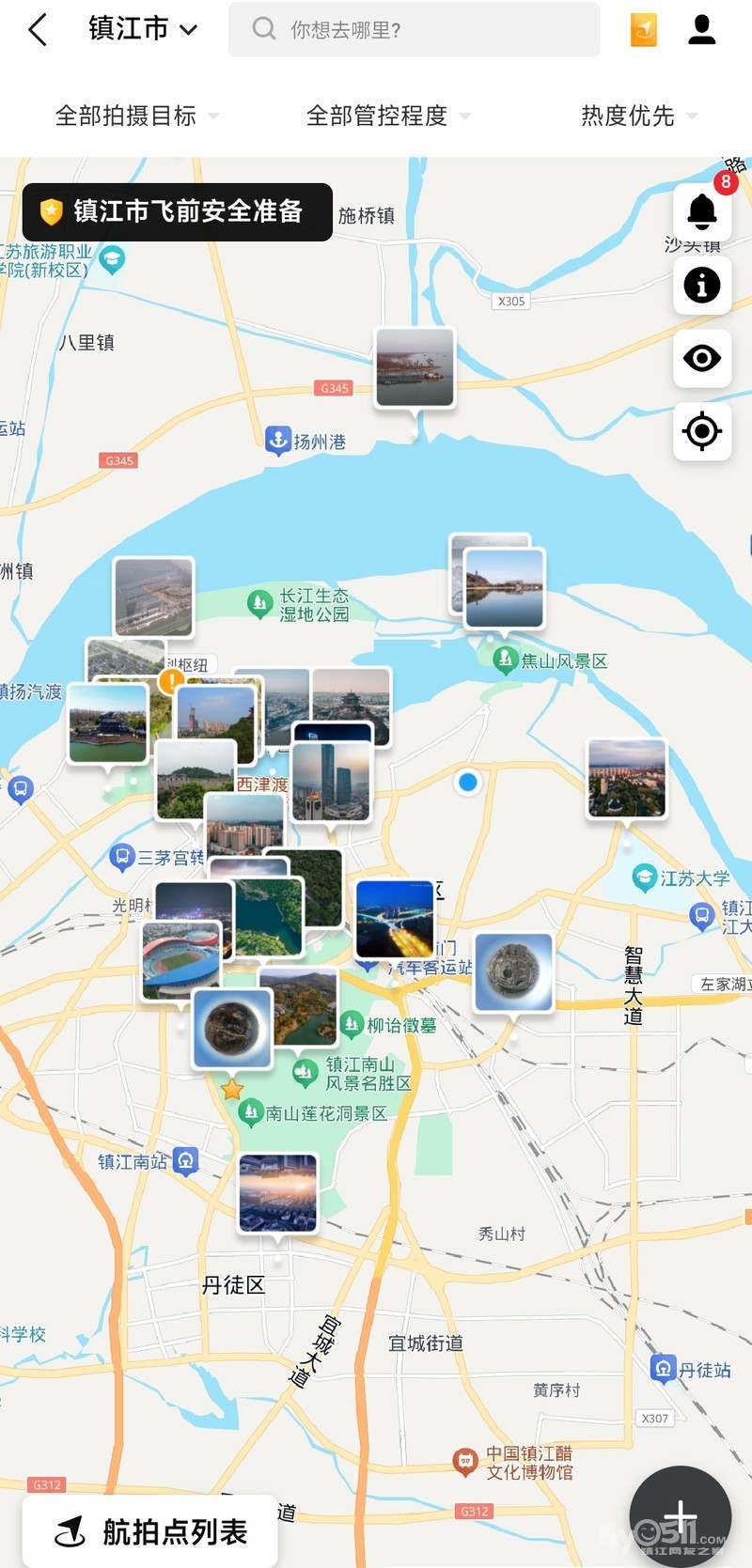Open 镇江市飞前安全准备 banner

tap(178, 211)
